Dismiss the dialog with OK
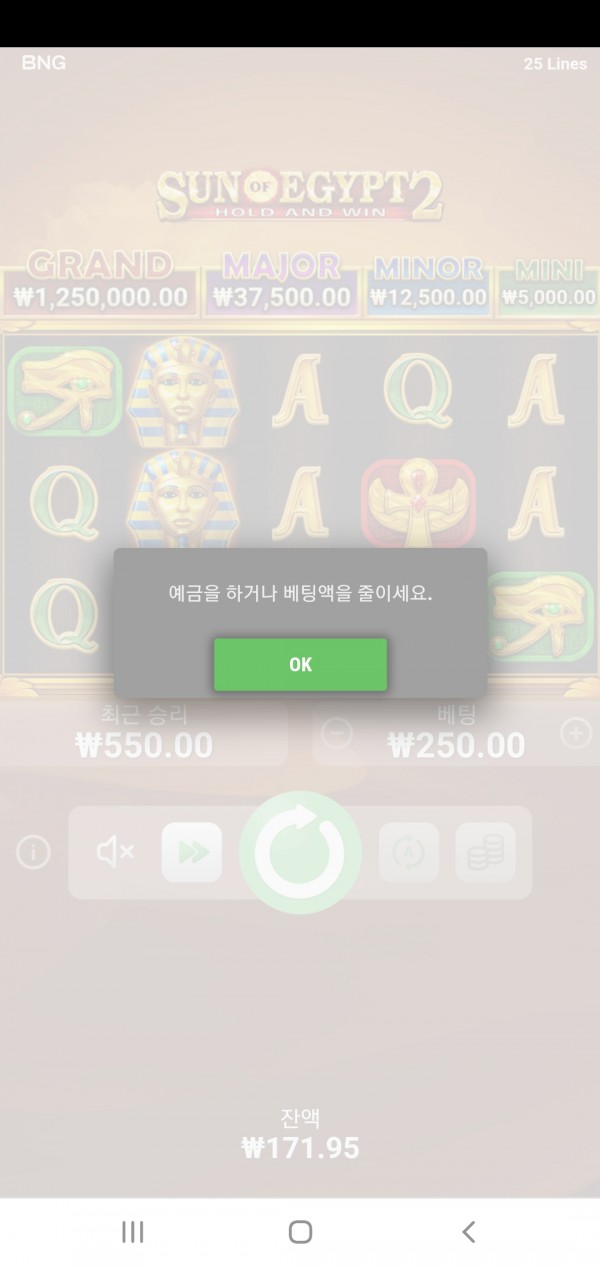 pos(300,664)
